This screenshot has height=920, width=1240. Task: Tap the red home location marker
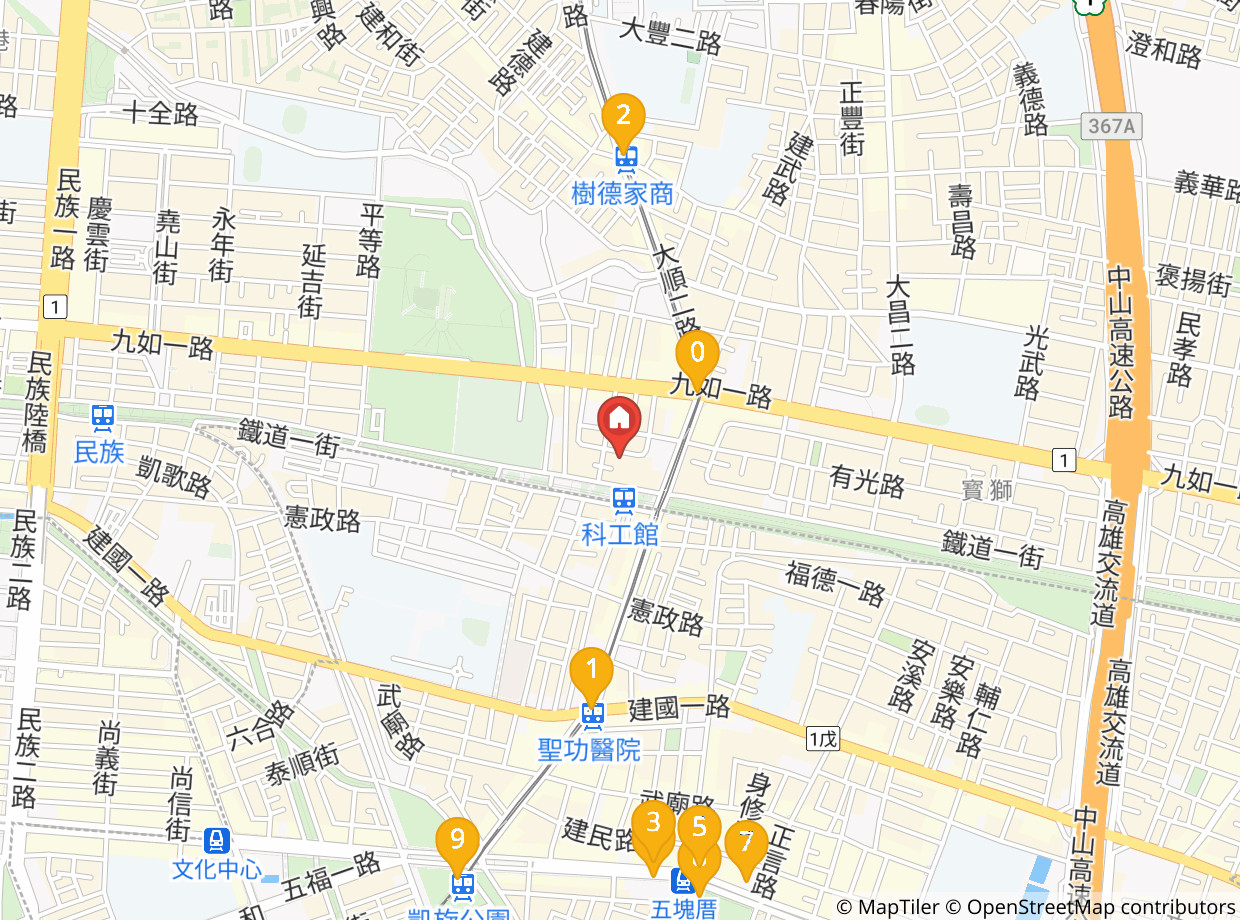pyautogui.click(x=619, y=420)
